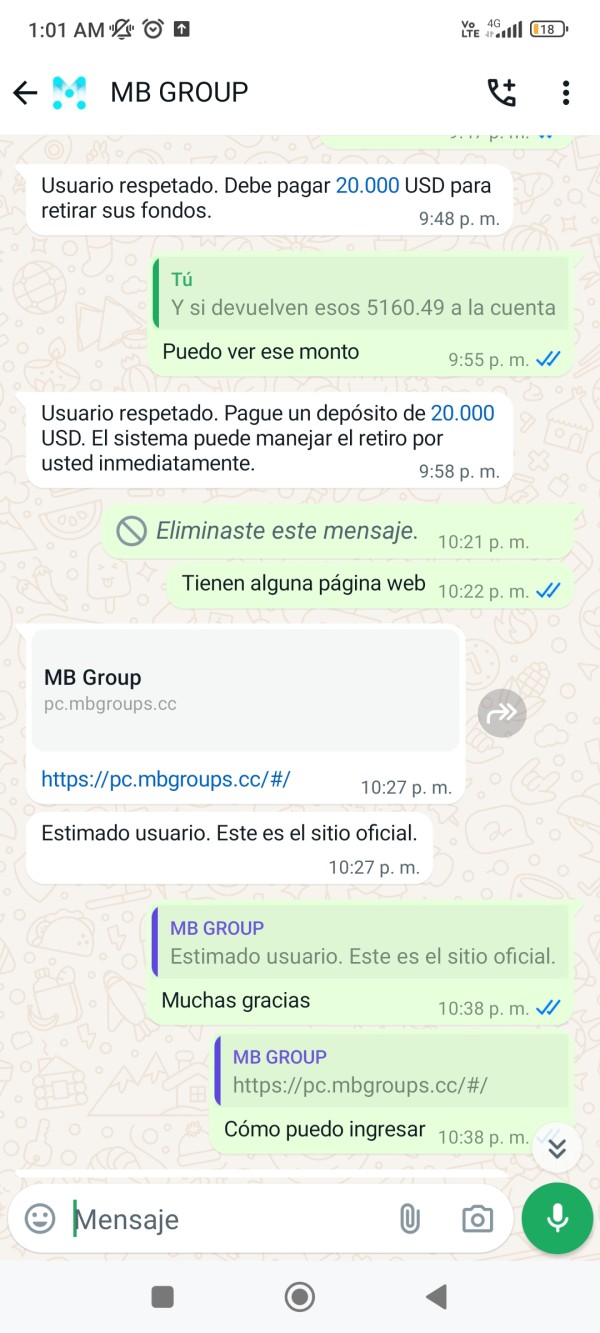The image size is (600, 1333).
Task: Focus the Mensaje text field
Action: click(230, 1219)
